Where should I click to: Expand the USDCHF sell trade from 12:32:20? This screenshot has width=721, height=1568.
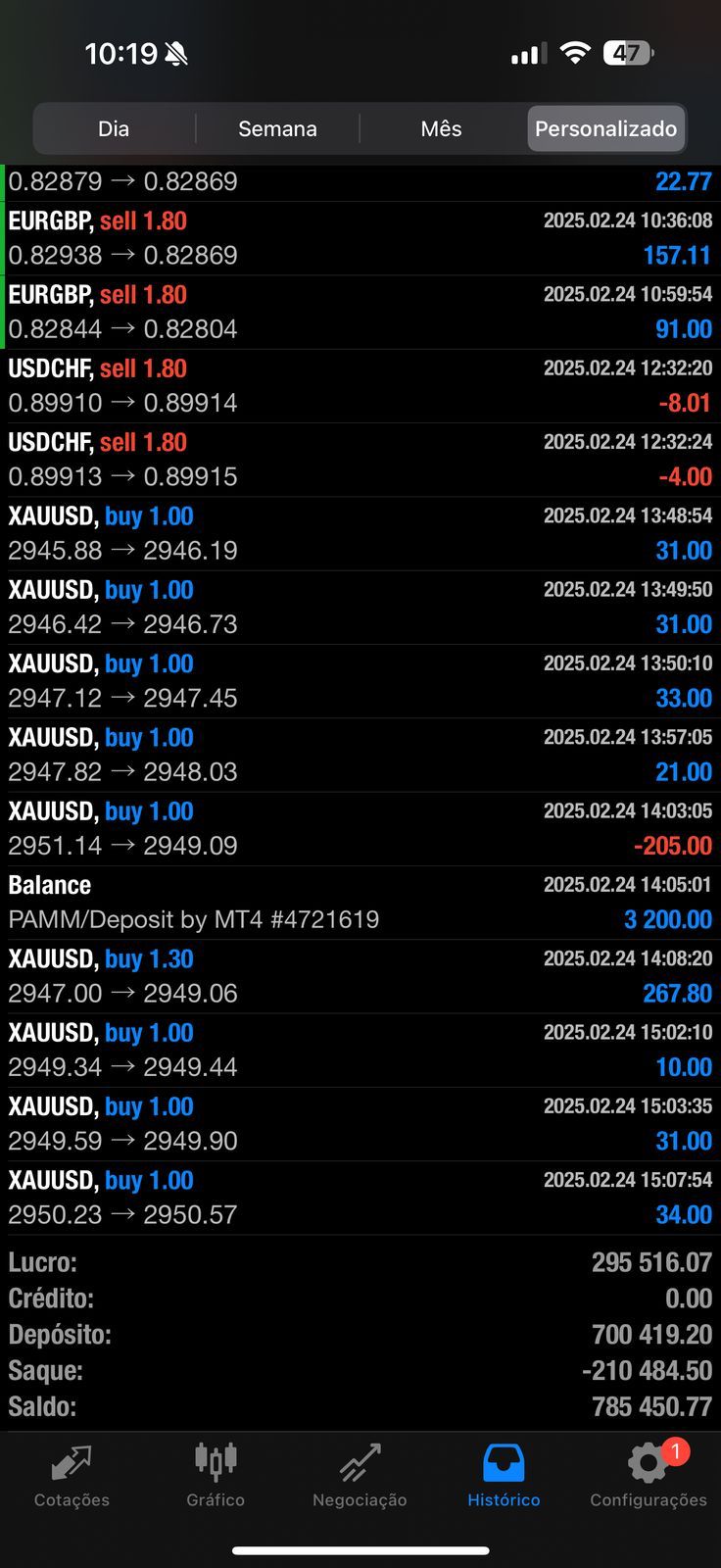(x=360, y=386)
